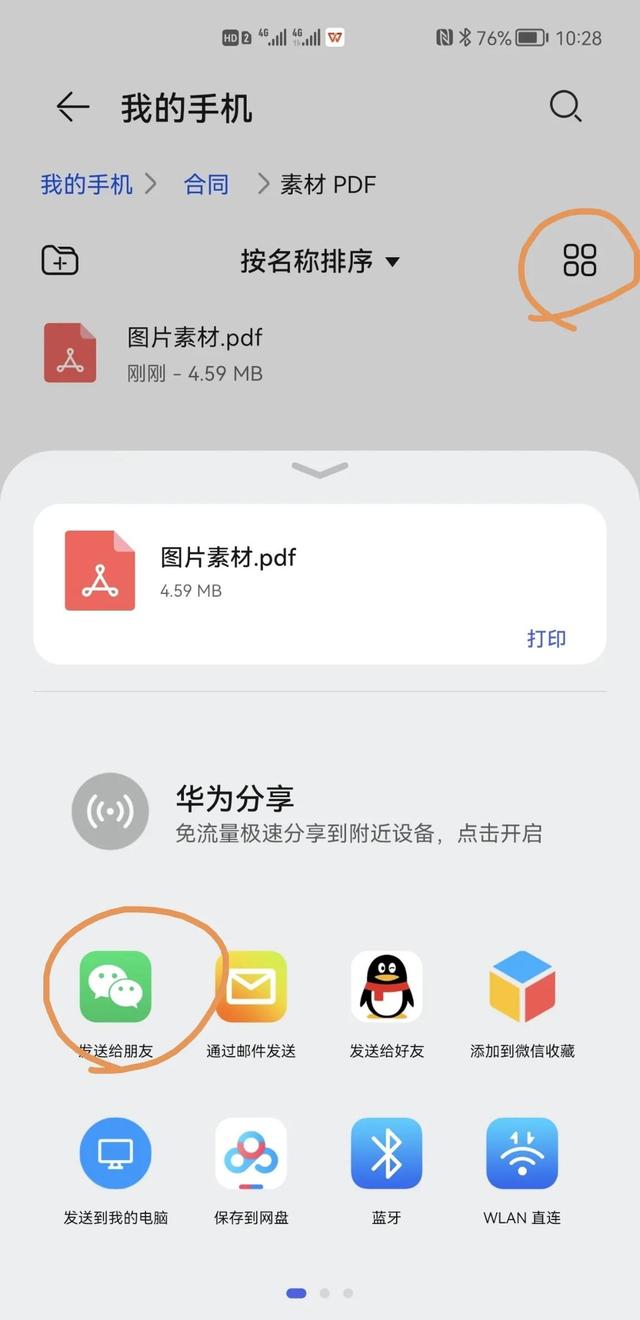The image size is (640, 1320).
Task: Save the file with 保存到网盘
Action: [x=251, y=1172]
